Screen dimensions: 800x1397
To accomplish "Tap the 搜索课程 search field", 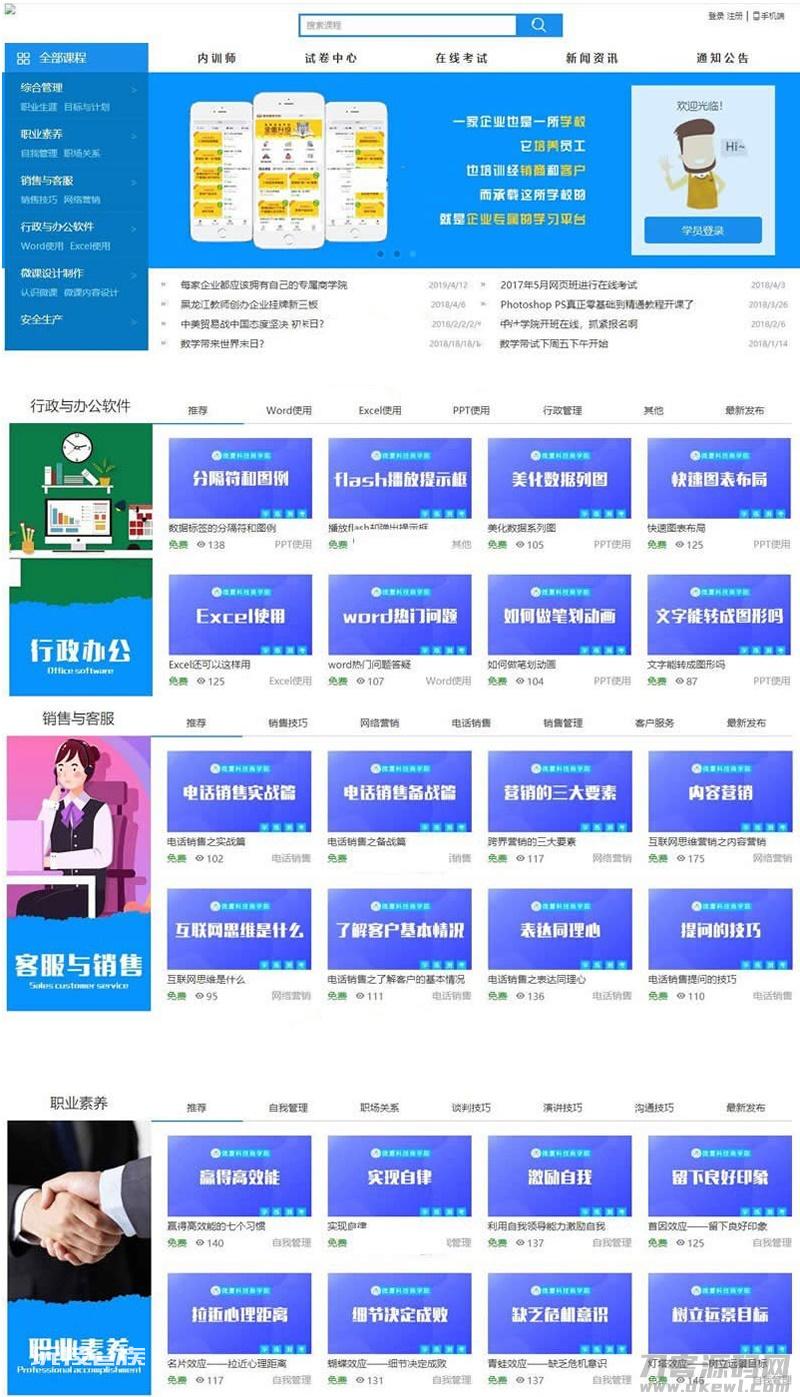I will (x=408, y=25).
